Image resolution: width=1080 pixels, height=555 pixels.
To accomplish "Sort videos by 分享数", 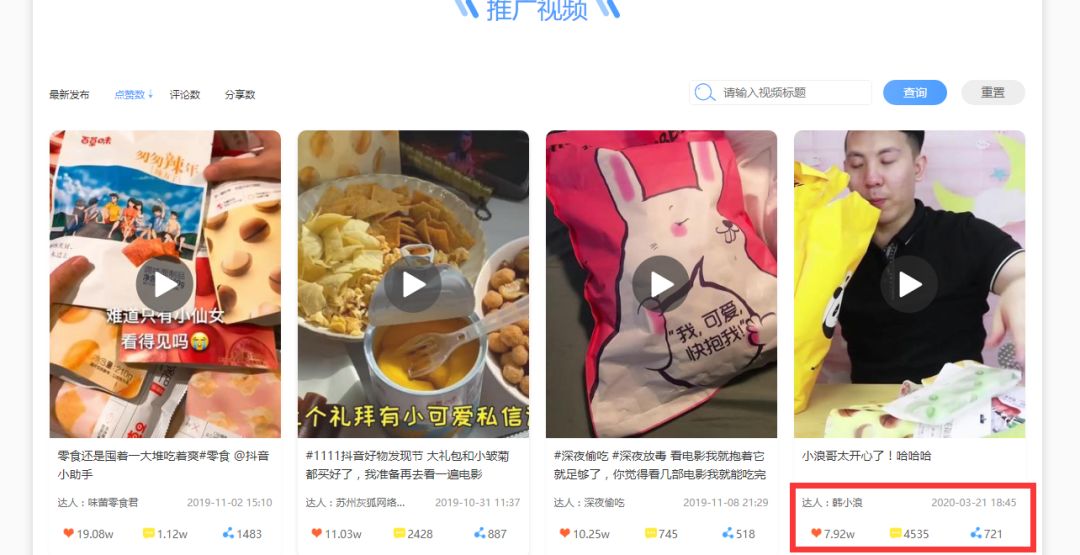I will [240, 95].
